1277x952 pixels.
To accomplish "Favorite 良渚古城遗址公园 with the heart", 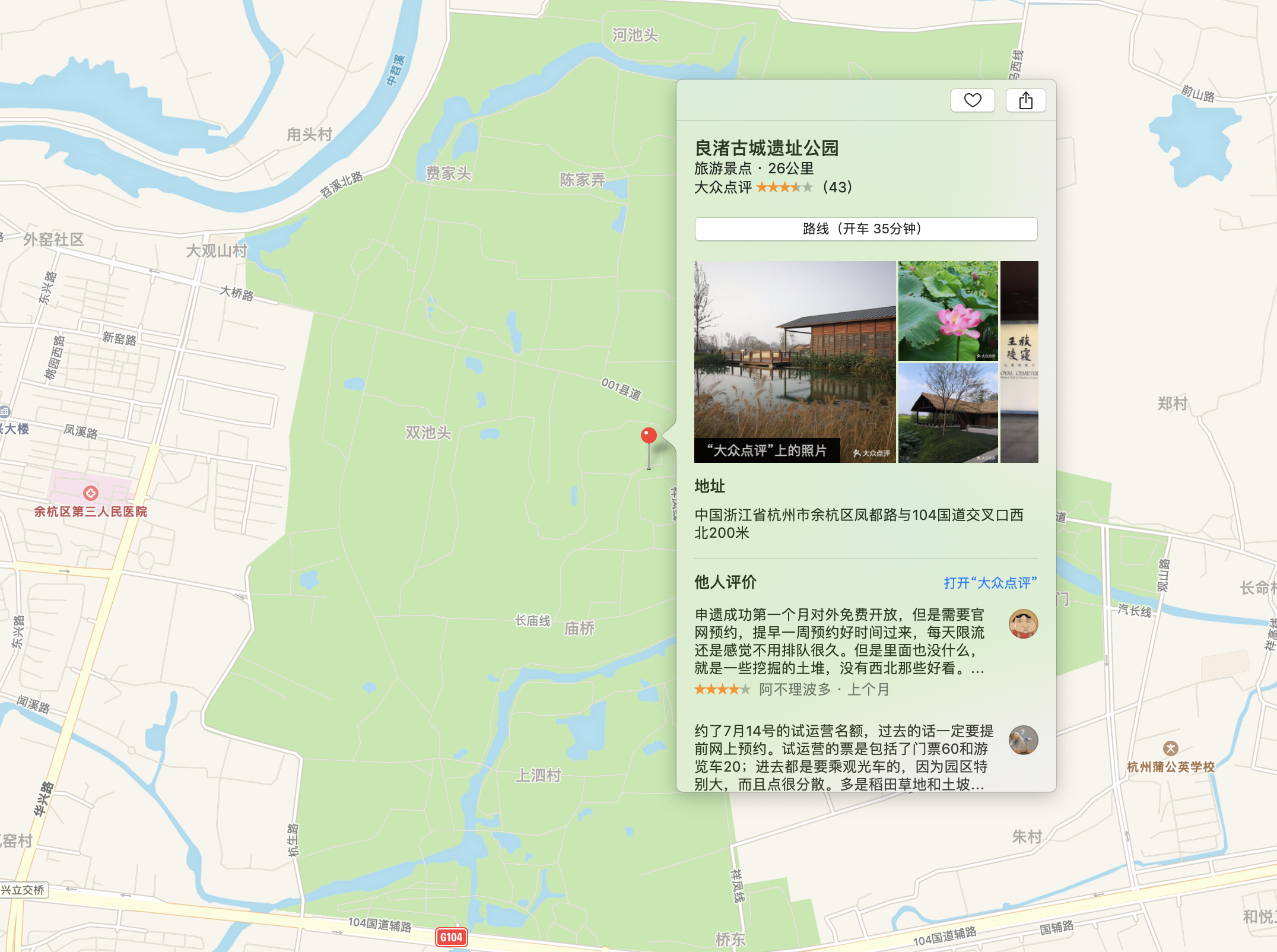I will (972, 100).
